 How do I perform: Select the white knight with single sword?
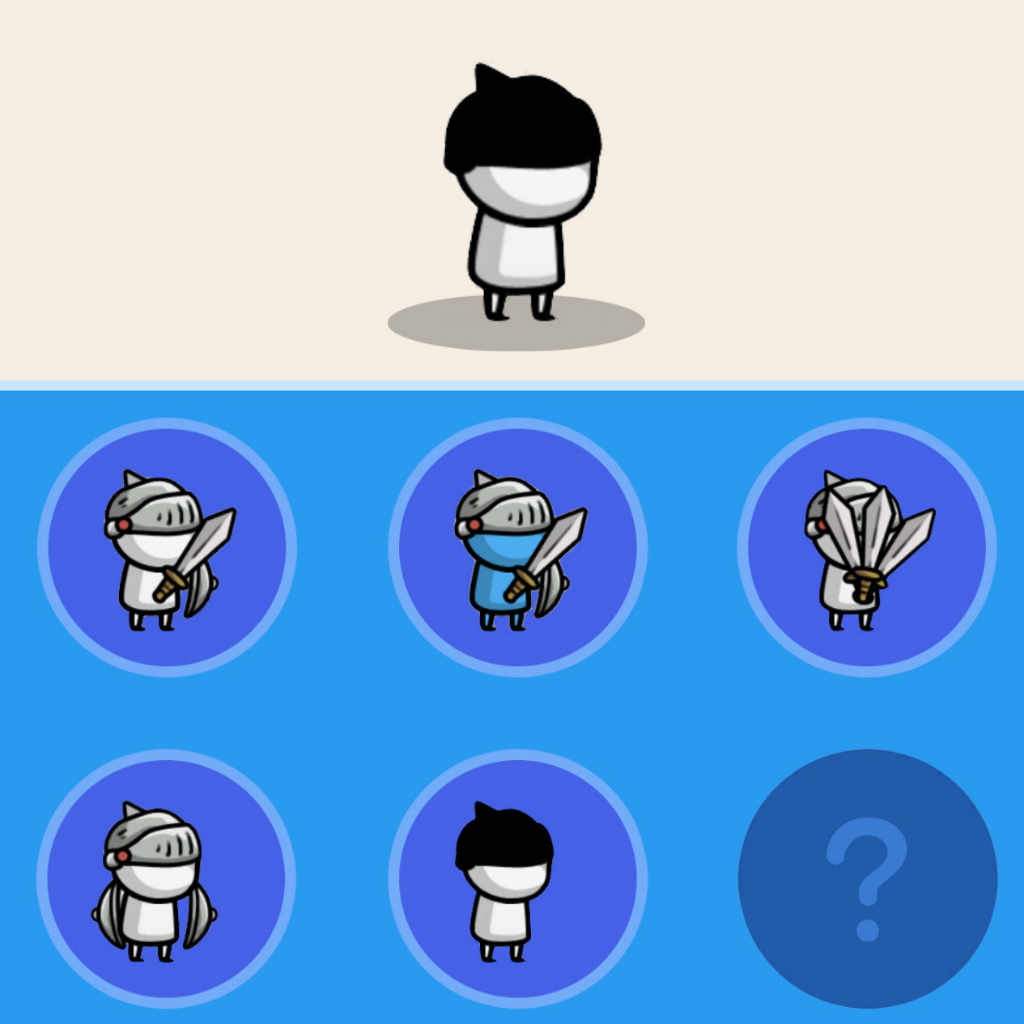coord(167,548)
